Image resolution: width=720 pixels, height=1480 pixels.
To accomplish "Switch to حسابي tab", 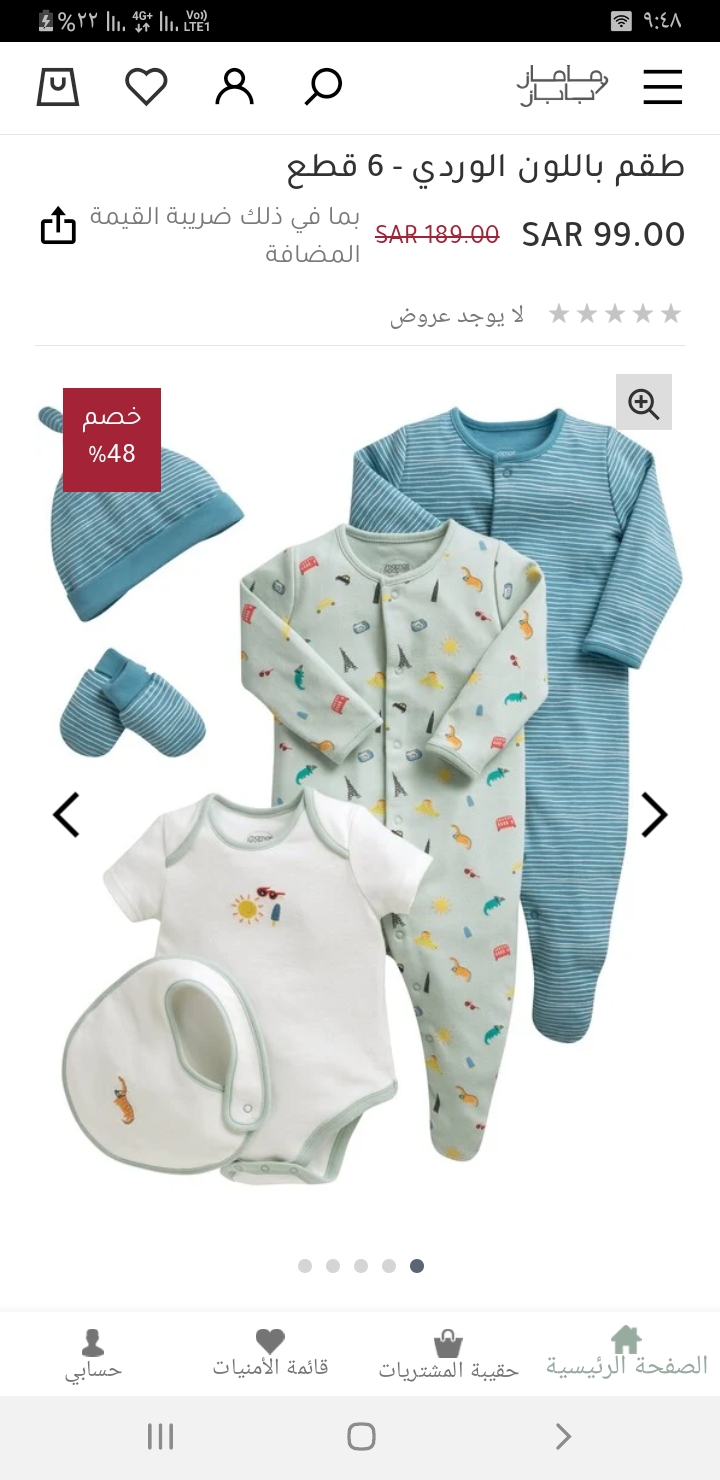I will tap(93, 1354).
